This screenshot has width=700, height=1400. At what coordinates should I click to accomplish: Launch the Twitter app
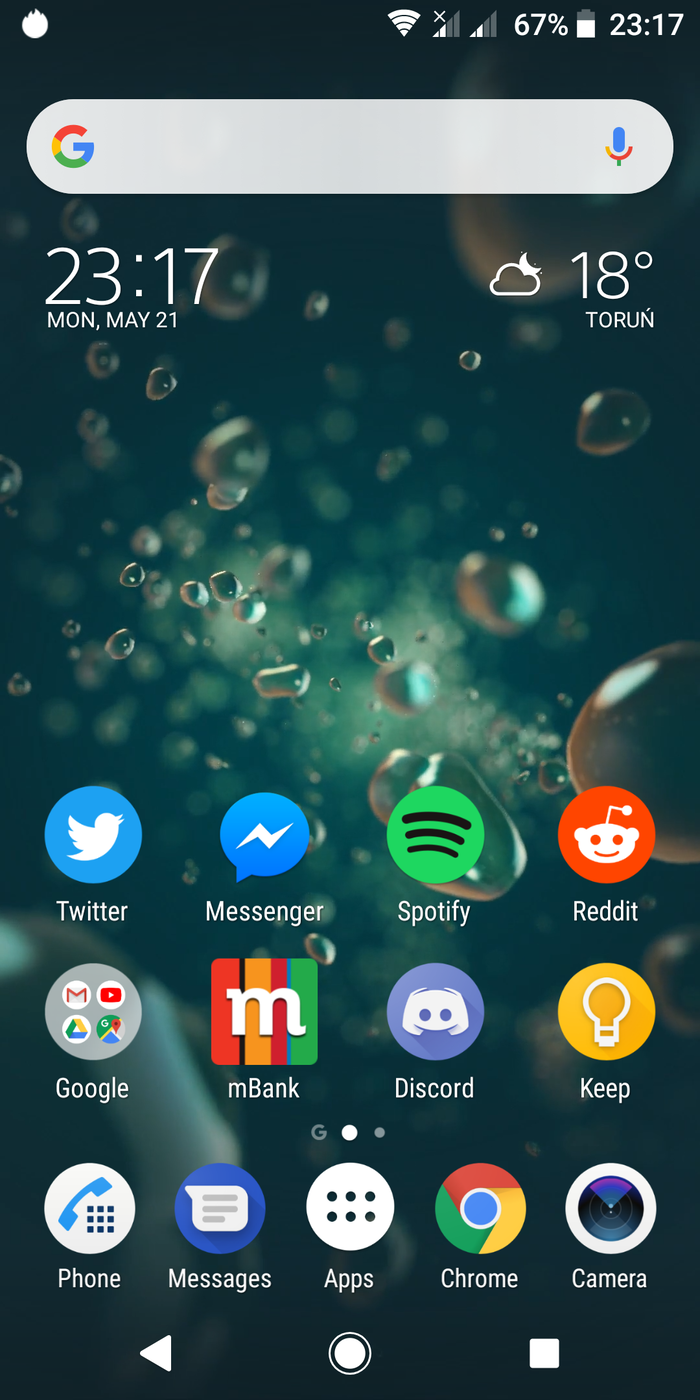point(93,836)
